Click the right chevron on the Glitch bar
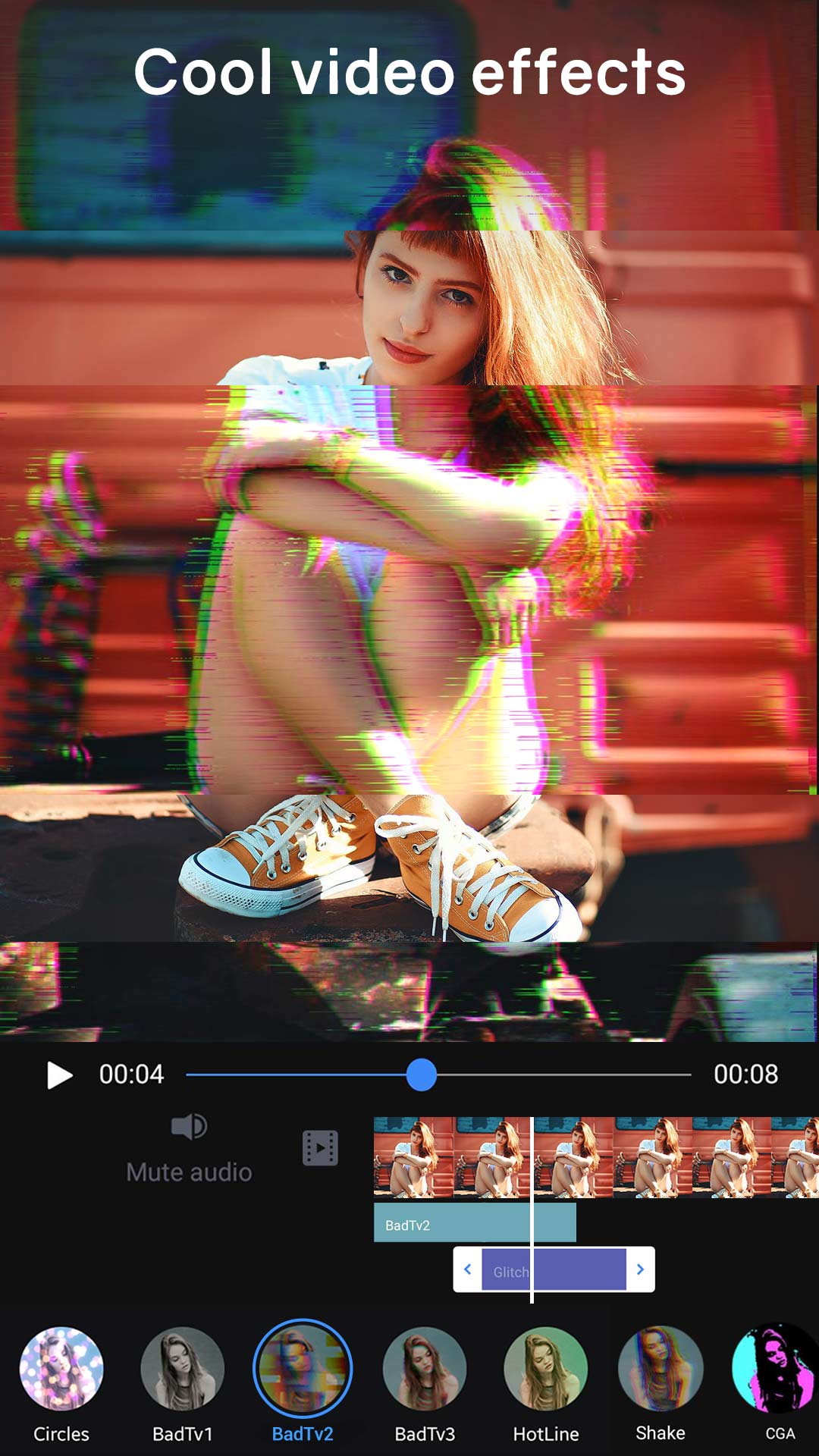Screen dimensions: 819x1456 pyautogui.click(x=640, y=1269)
